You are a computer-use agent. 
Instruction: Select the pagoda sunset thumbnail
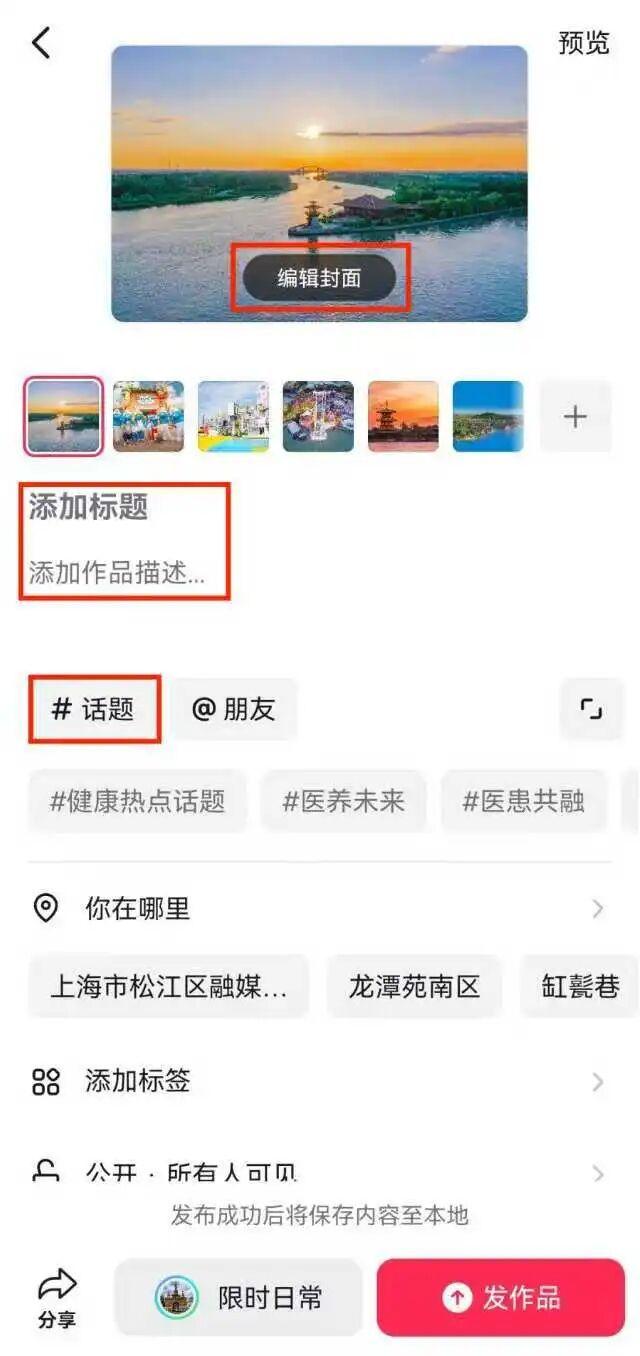(x=403, y=417)
